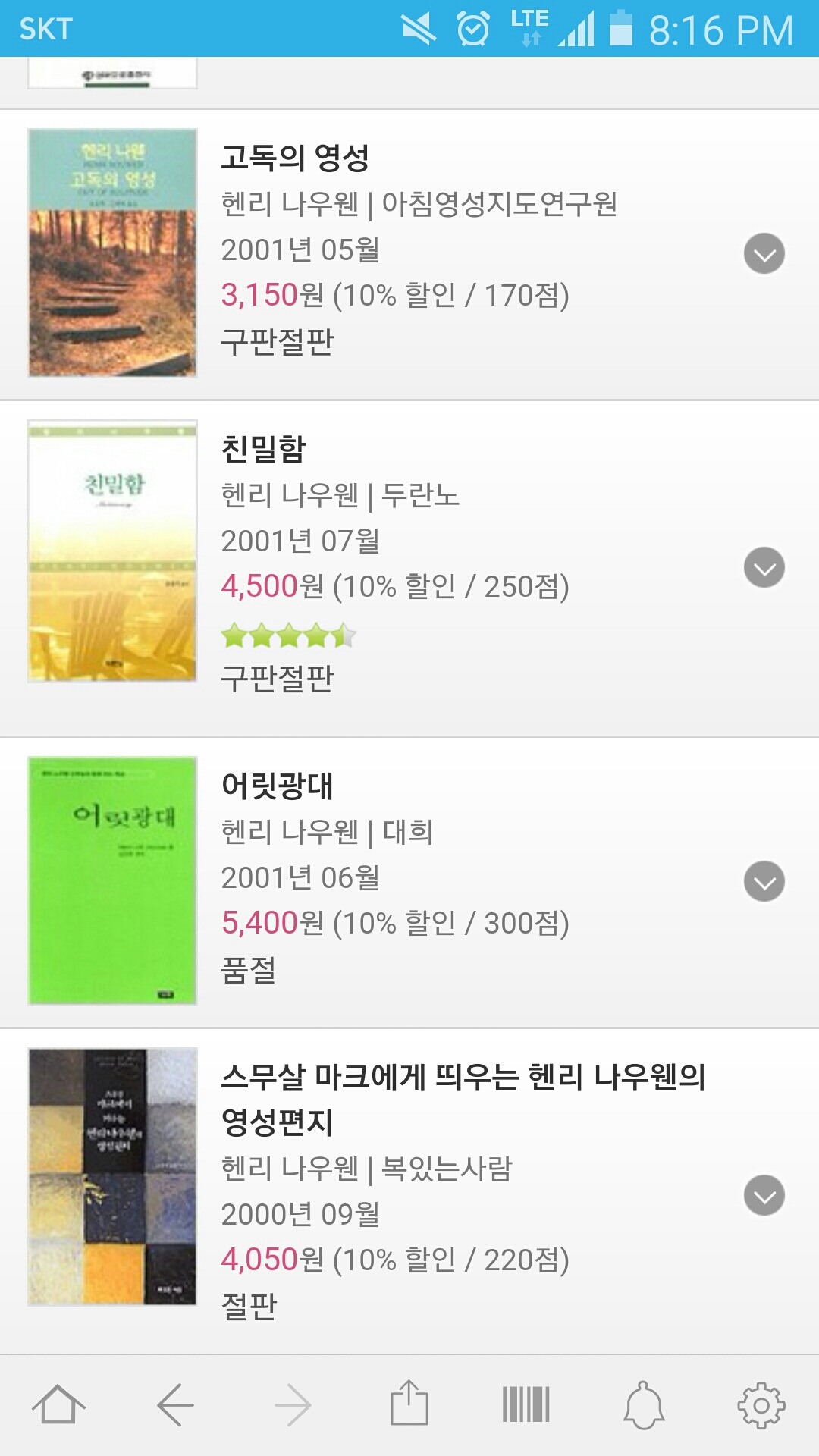
Task: Expand options for 고독의 영성
Action: 764,253
